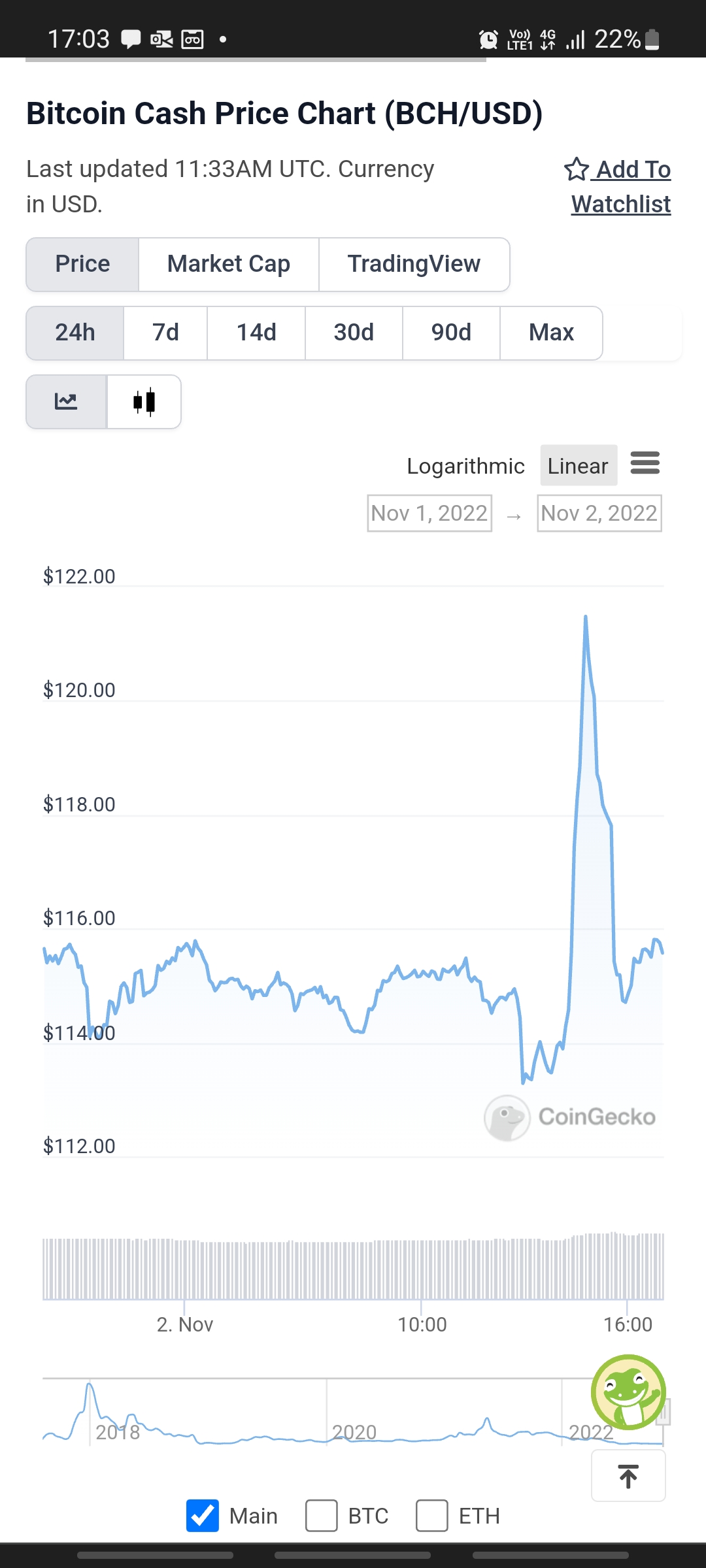Viewport: 706px width, 1568px height.
Task: Switch to line chart view
Action: click(x=66, y=401)
